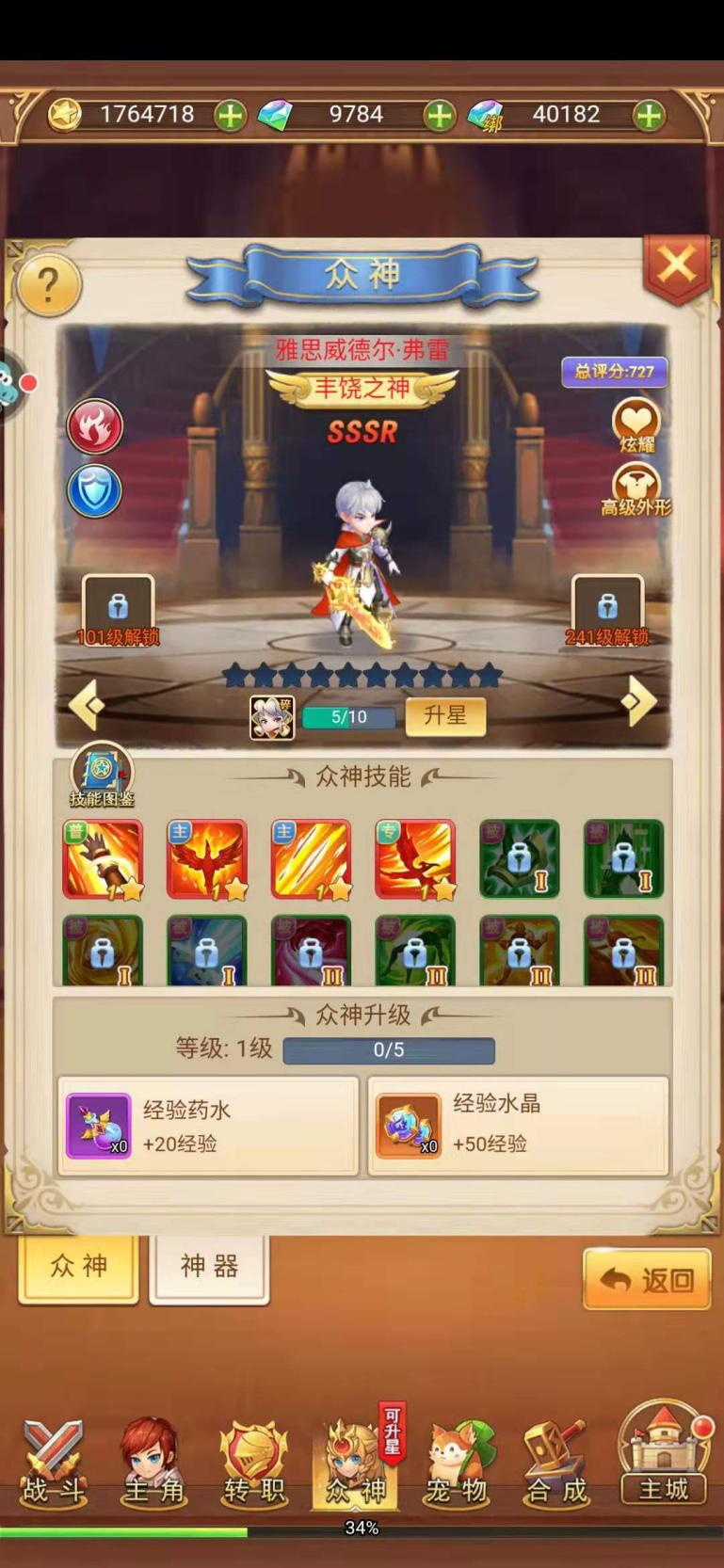Viewport: 724px width, 1568px height.
Task: Add gold coins with plus button
Action: 230,116
